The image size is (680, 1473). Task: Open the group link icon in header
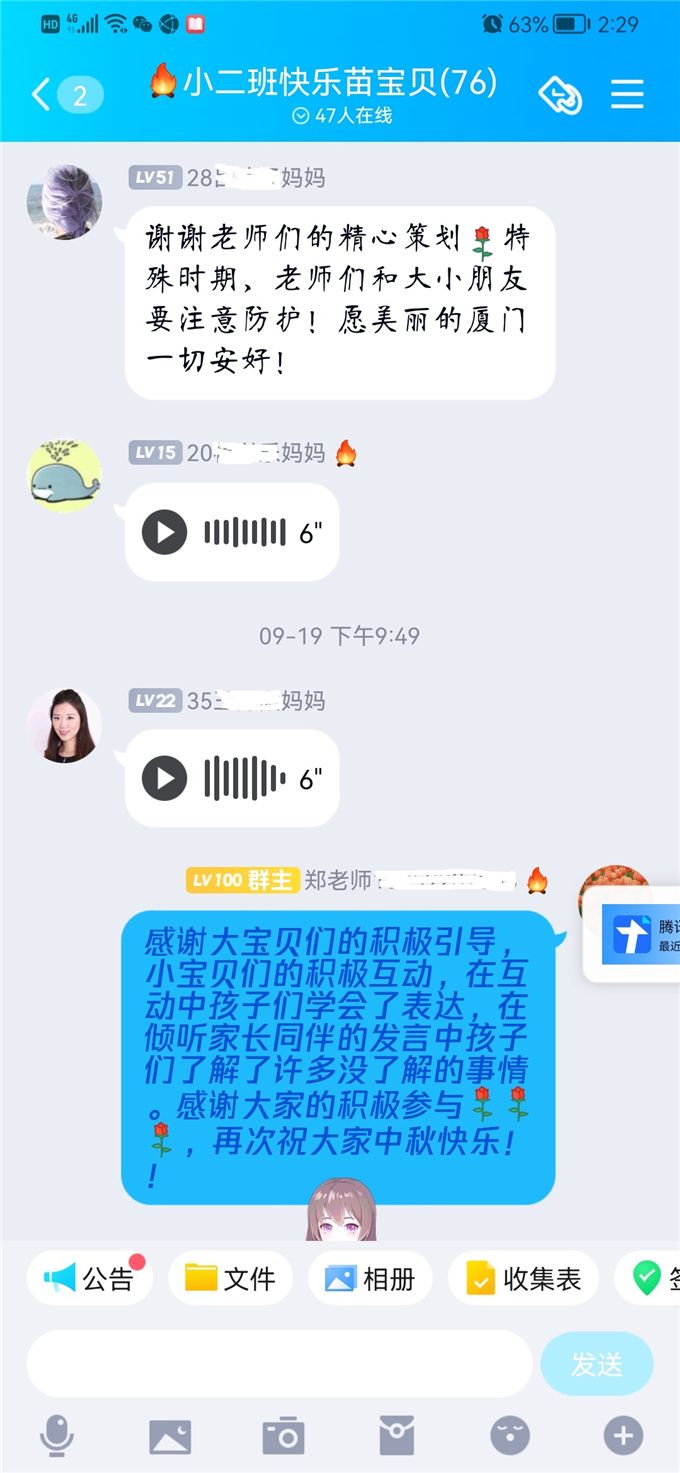point(560,95)
